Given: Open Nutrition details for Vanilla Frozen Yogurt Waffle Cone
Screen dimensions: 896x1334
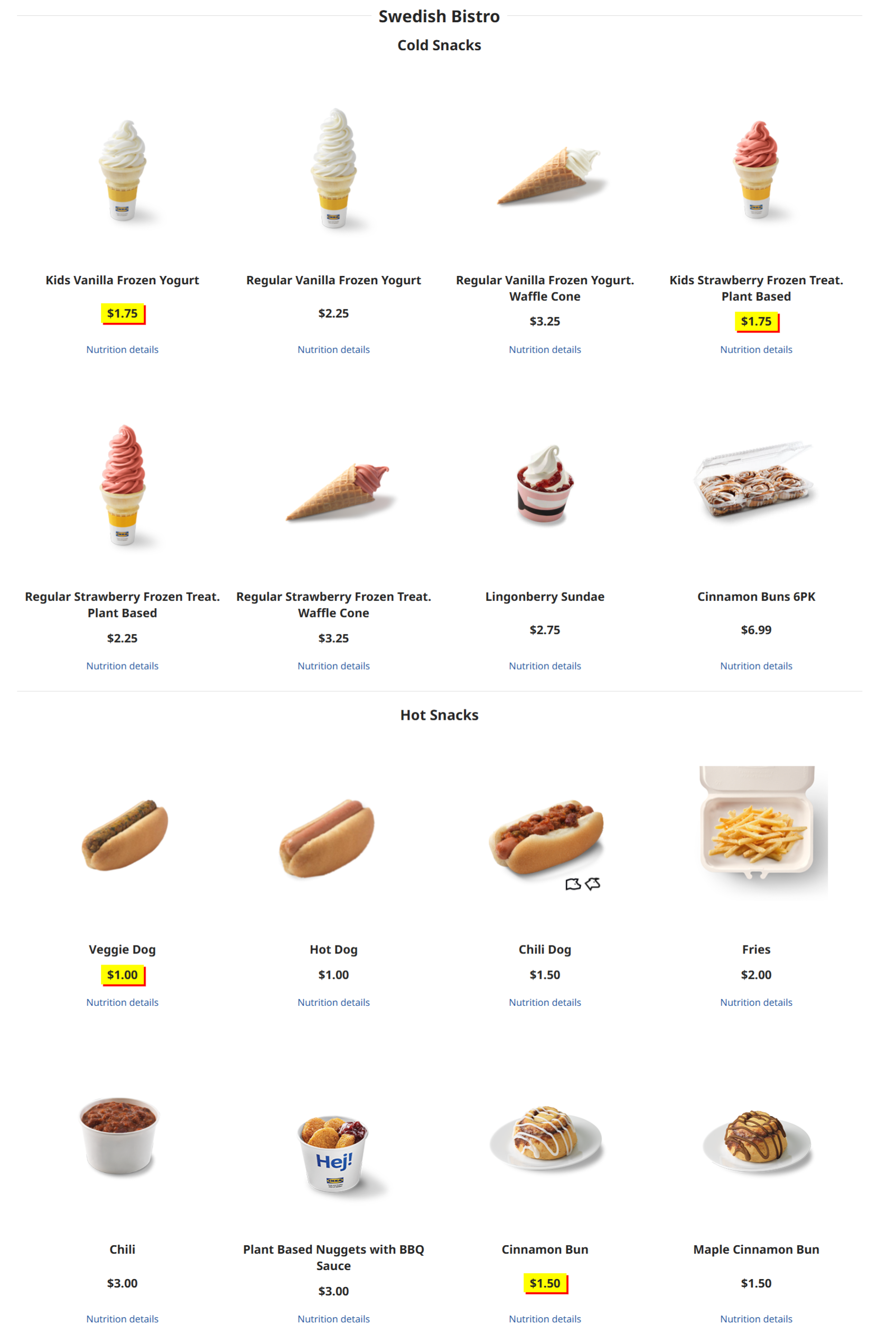Looking at the screenshot, I should [x=545, y=349].
